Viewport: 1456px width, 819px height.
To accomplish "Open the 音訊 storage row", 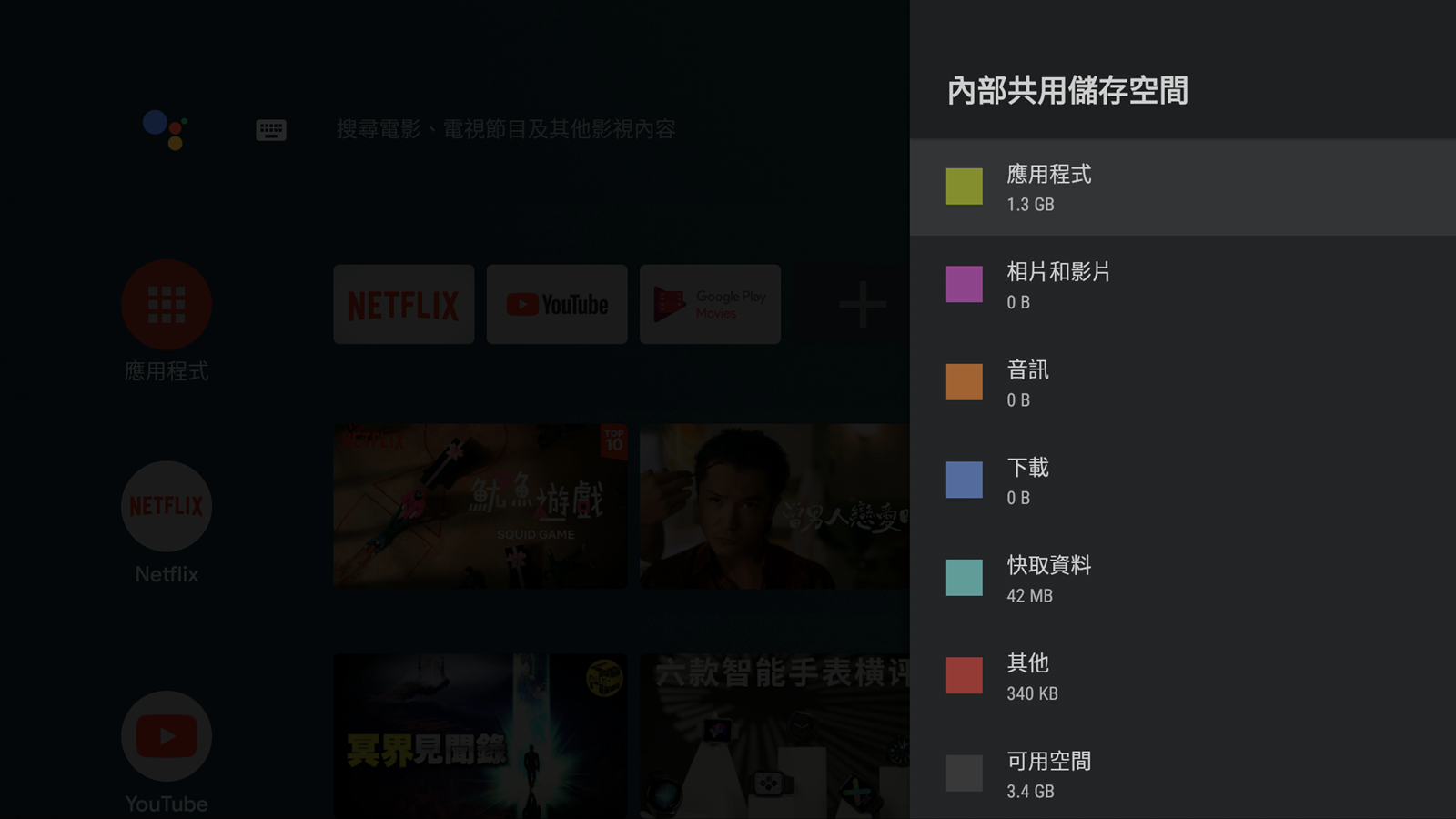I will pyautogui.click(x=1181, y=383).
